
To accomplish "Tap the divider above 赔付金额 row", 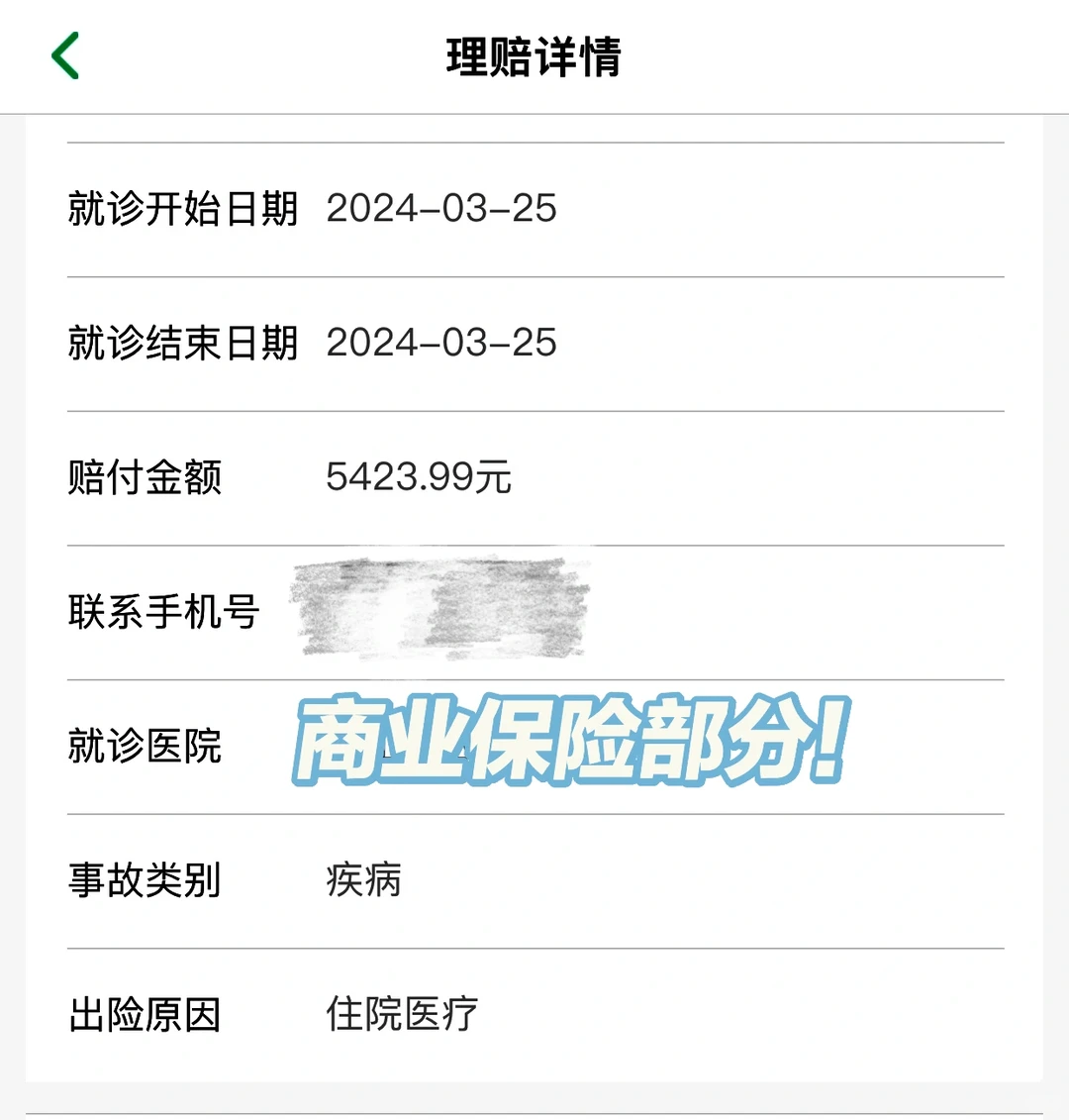I will pyautogui.click(x=534, y=407).
